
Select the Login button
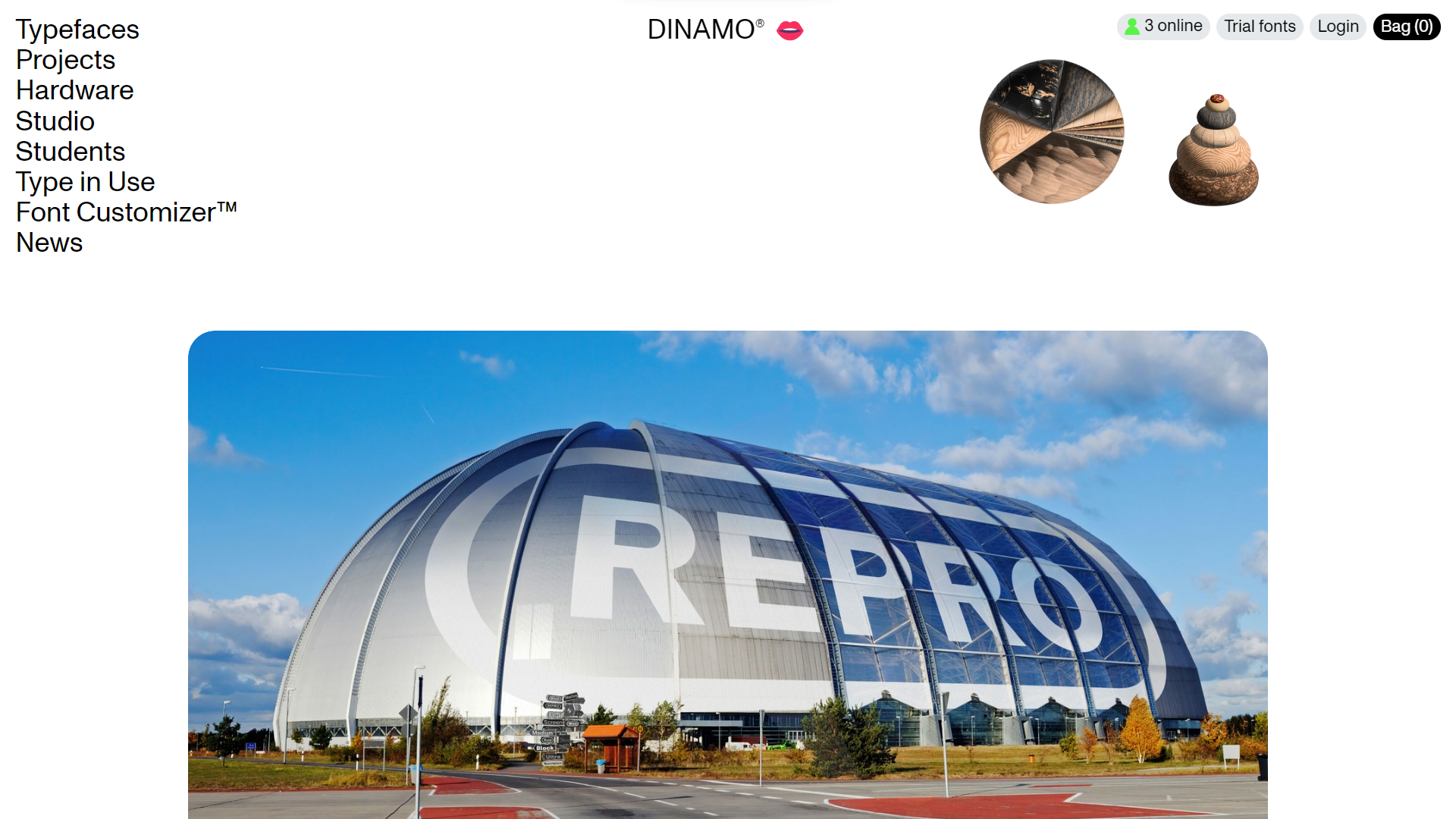pos(1338,27)
